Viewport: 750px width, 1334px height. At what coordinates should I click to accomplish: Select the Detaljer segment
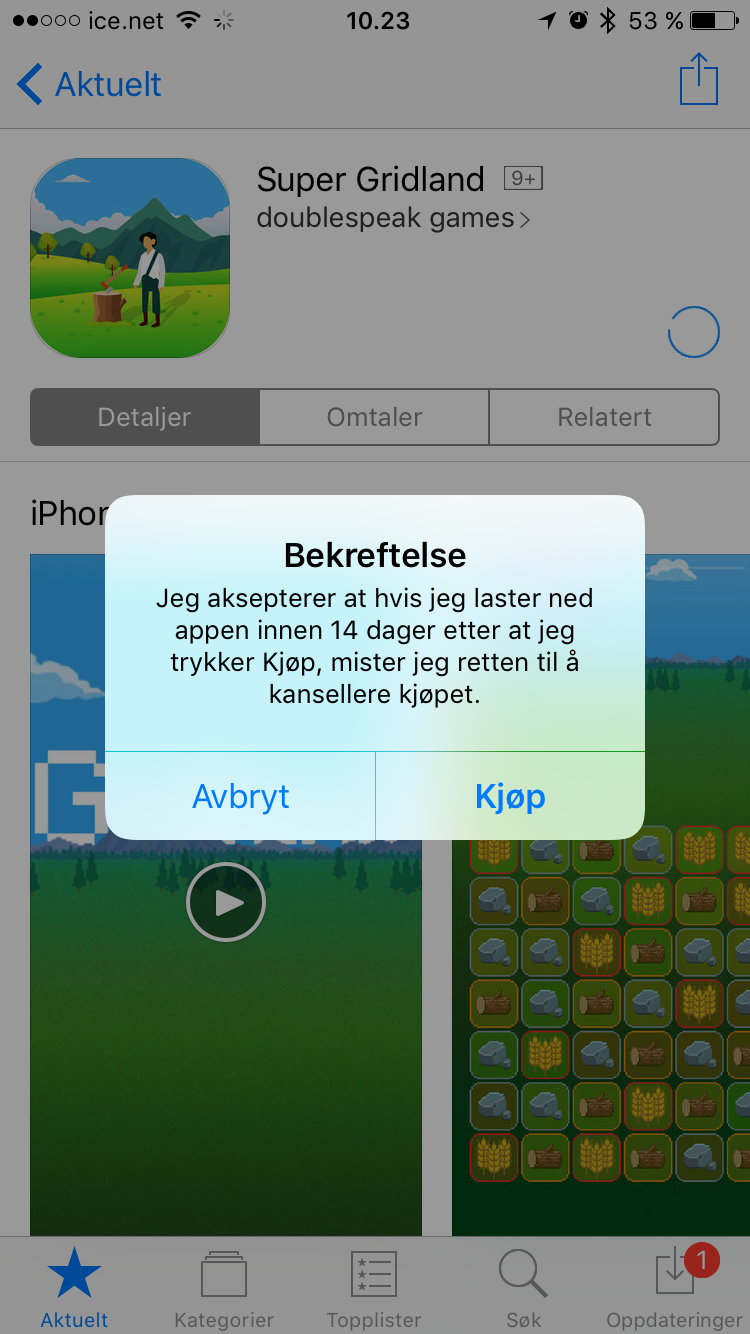[x=145, y=417]
